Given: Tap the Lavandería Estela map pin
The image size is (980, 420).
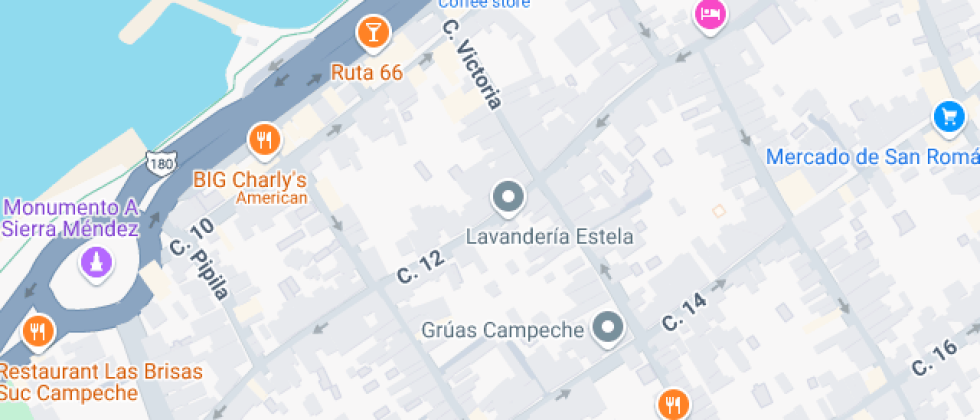Looking at the screenshot, I should (509, 198).
